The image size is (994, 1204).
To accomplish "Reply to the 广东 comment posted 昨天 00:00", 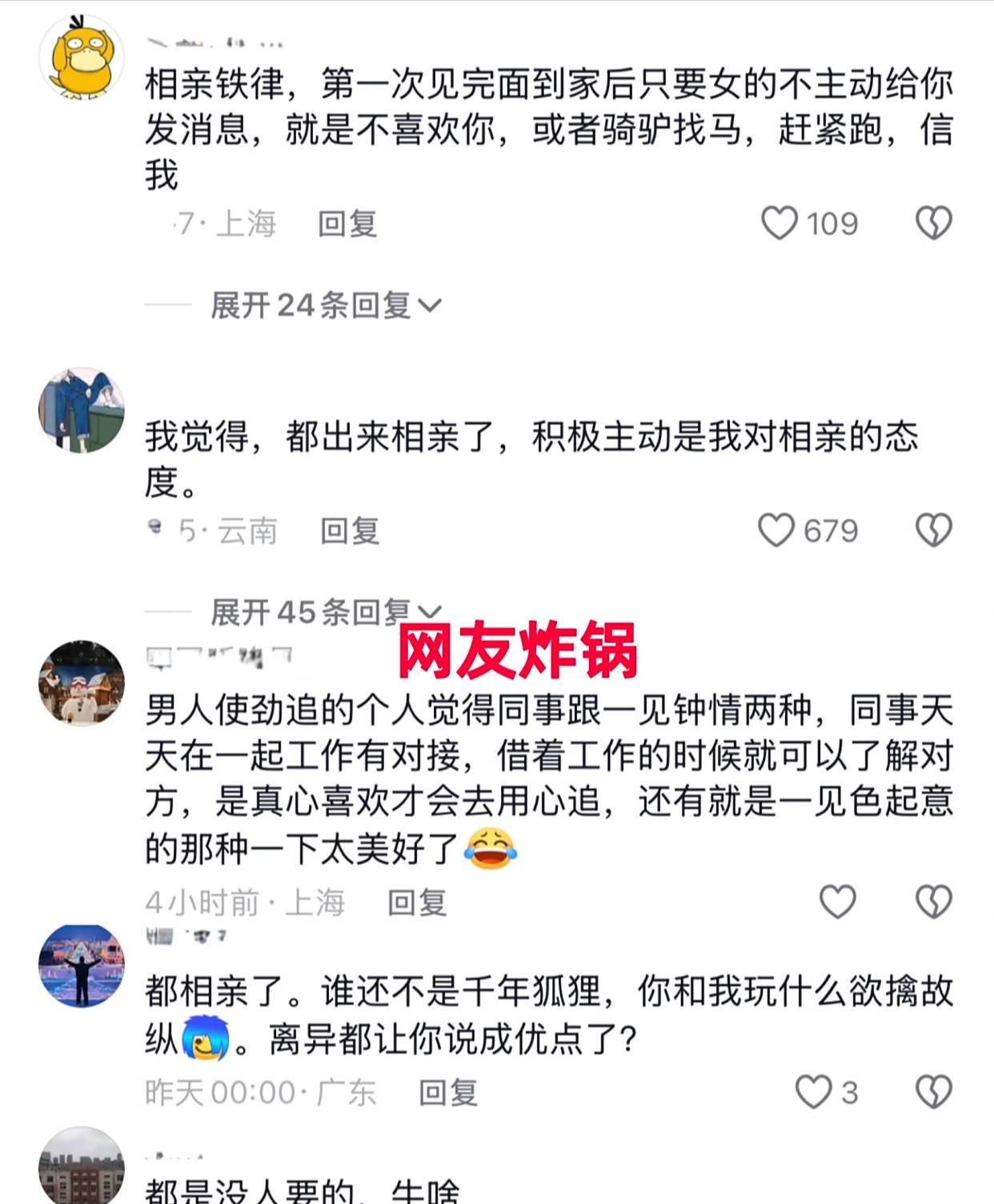I will click(448, 1092).
